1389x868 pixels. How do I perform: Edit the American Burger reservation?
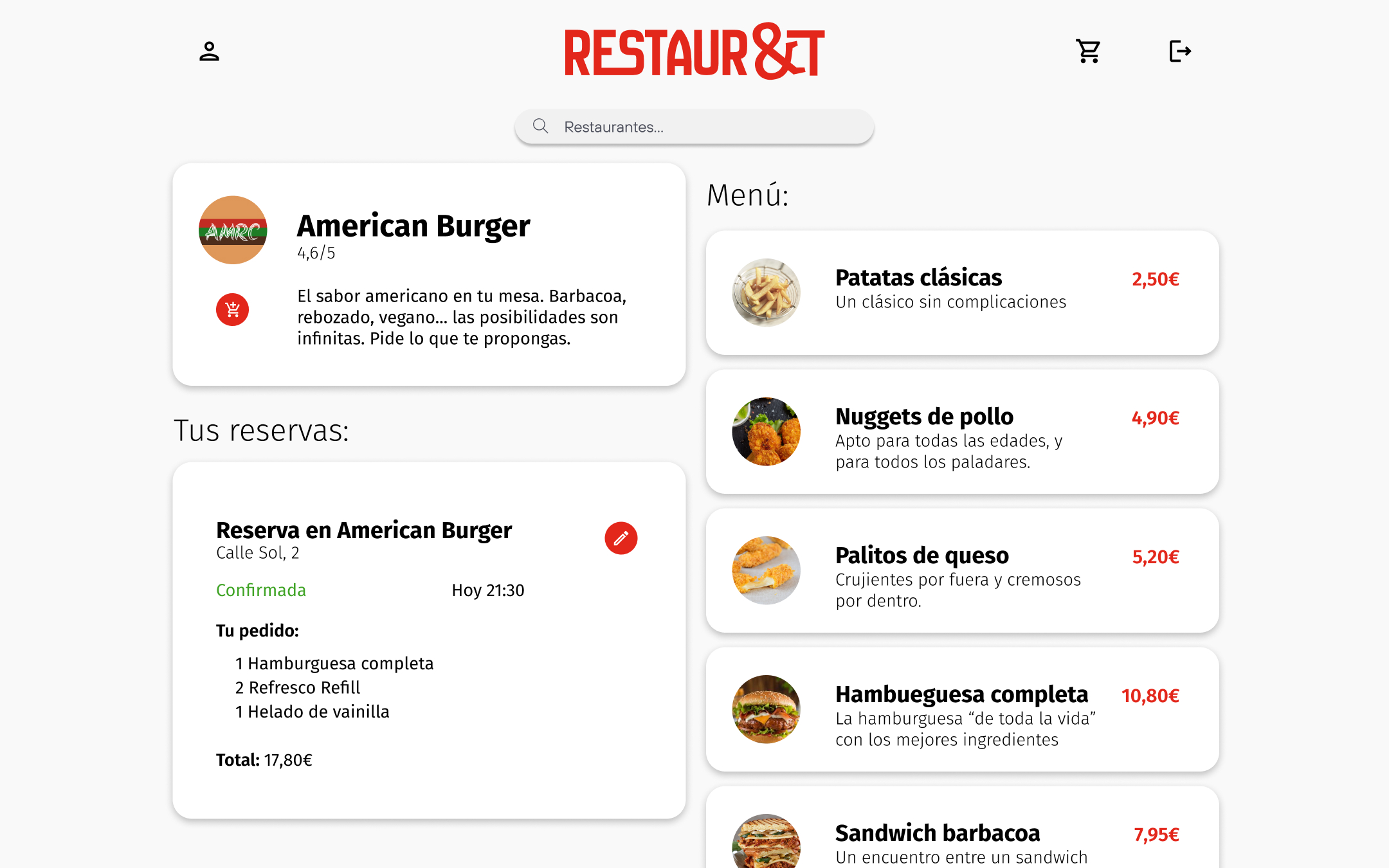(x=621, y=538)
